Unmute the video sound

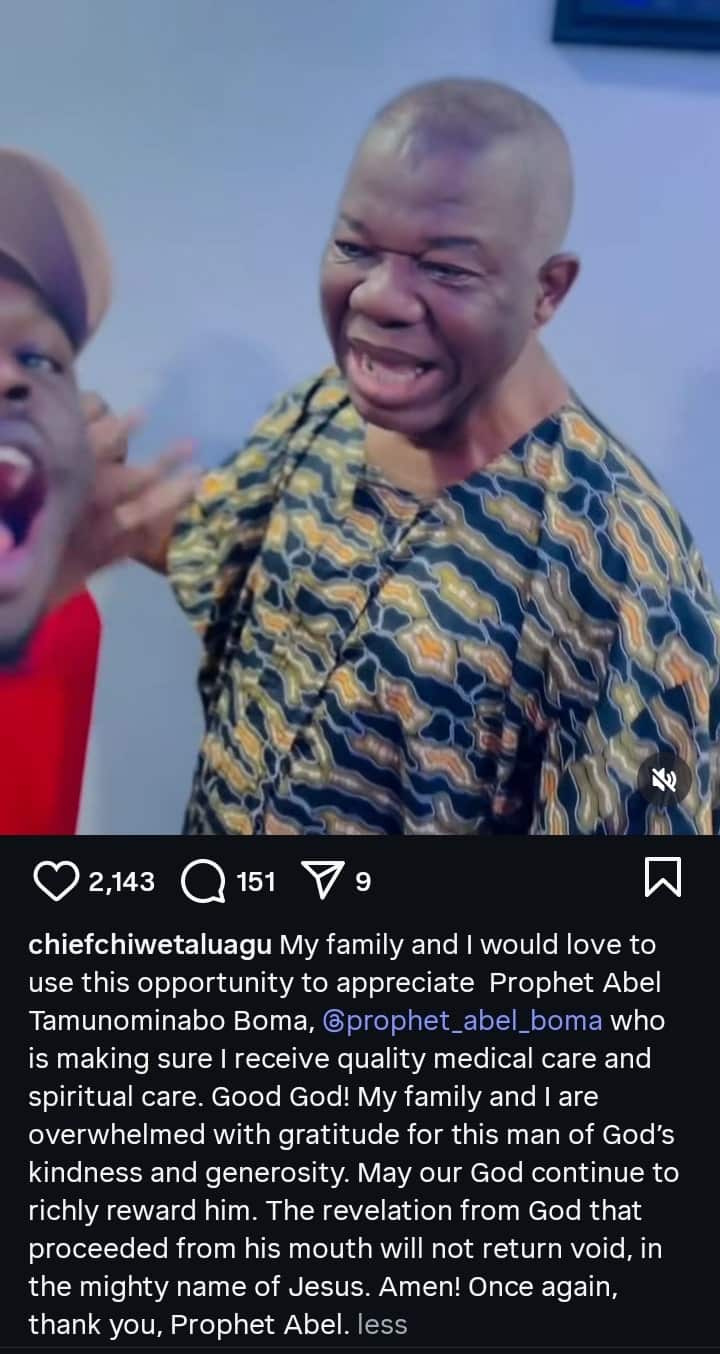(x=664, y=780)
